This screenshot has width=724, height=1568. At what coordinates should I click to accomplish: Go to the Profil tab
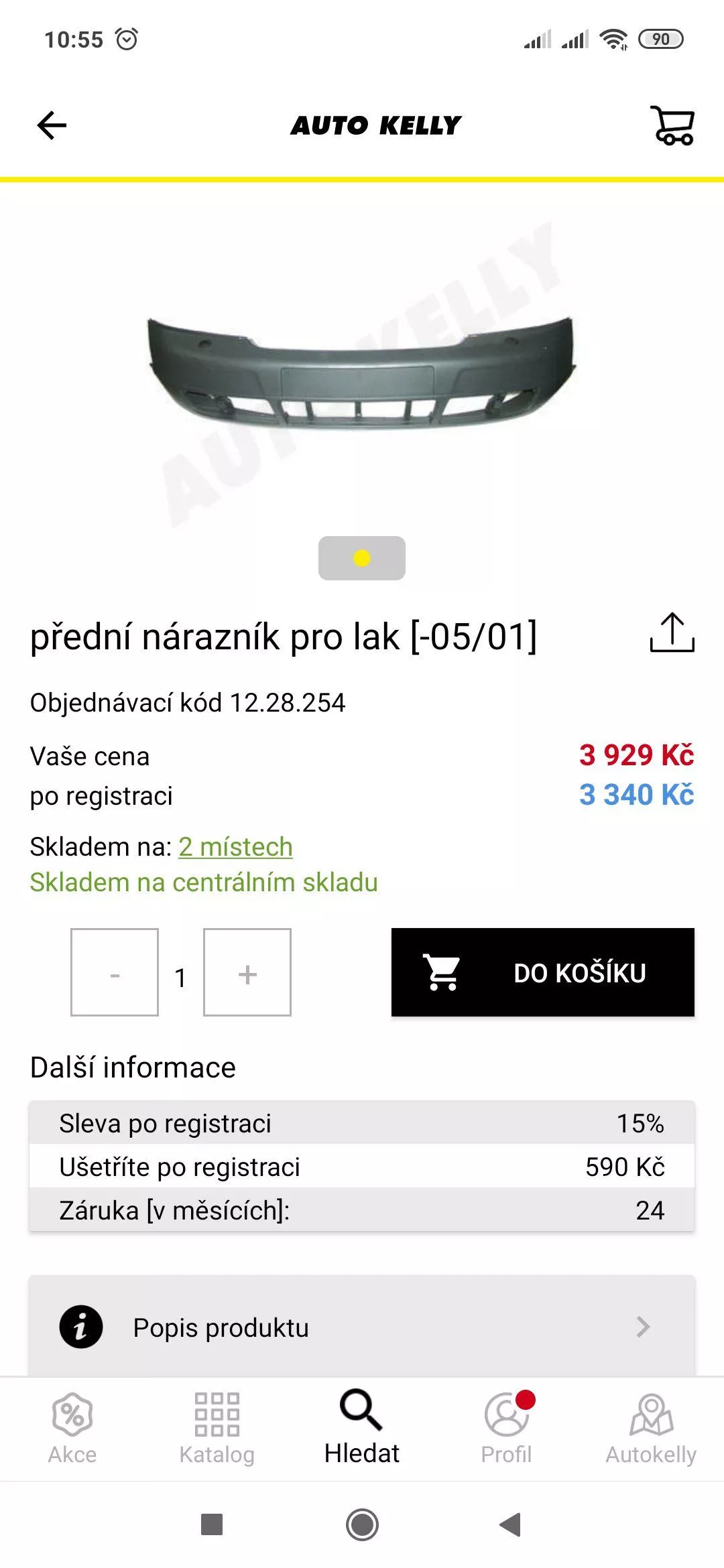(507, 1427)
